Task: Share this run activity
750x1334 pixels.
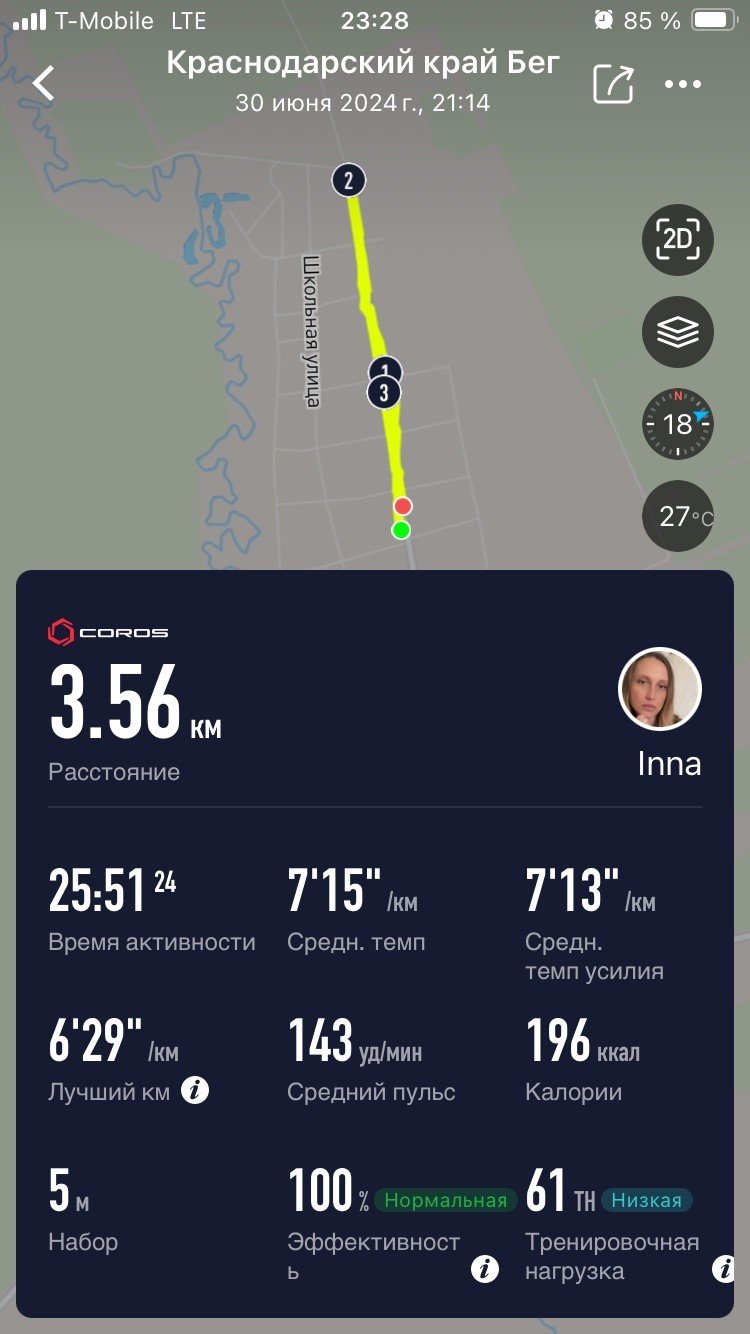Action: point(613,84)
